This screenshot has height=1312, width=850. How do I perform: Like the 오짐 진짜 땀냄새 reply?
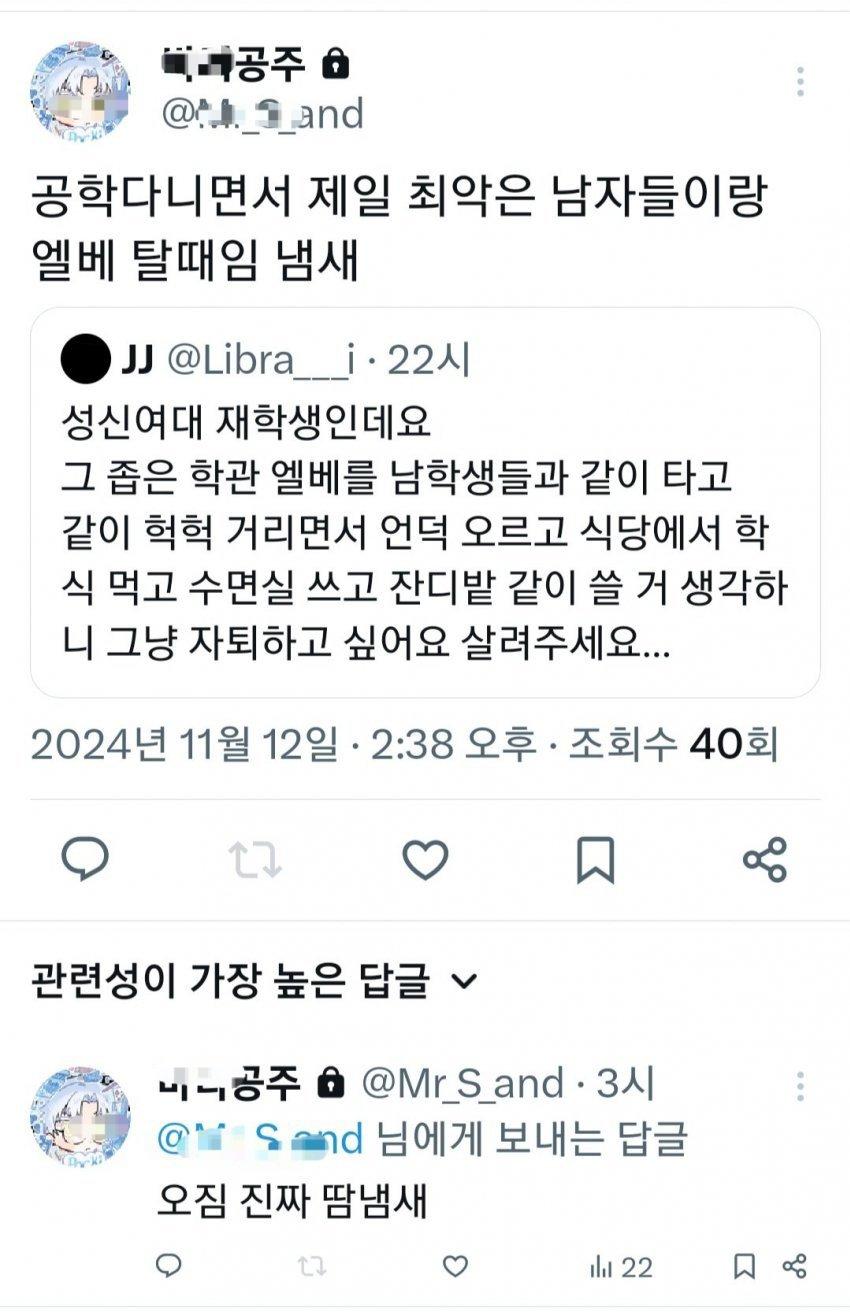click(455, 1267)
